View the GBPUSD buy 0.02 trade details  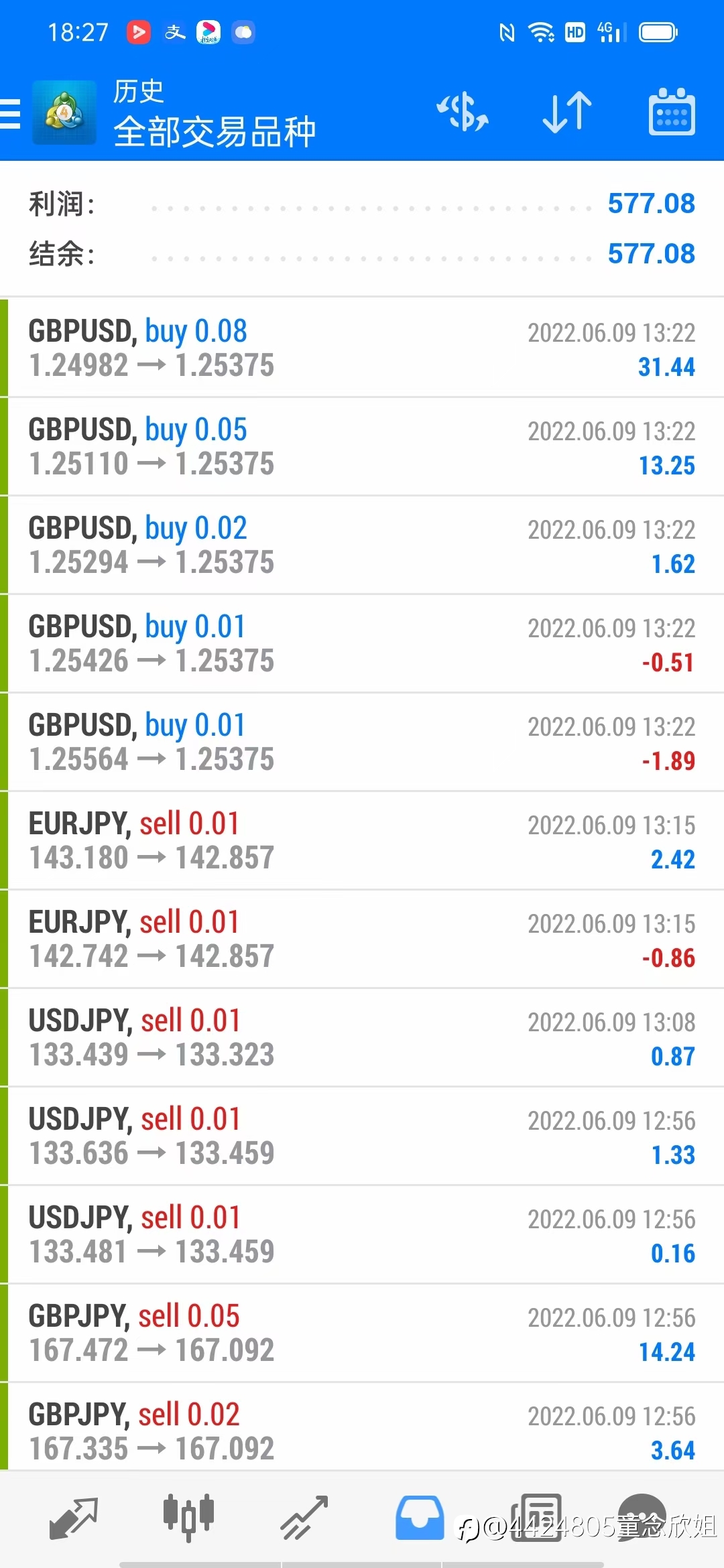tap(362, 545)
